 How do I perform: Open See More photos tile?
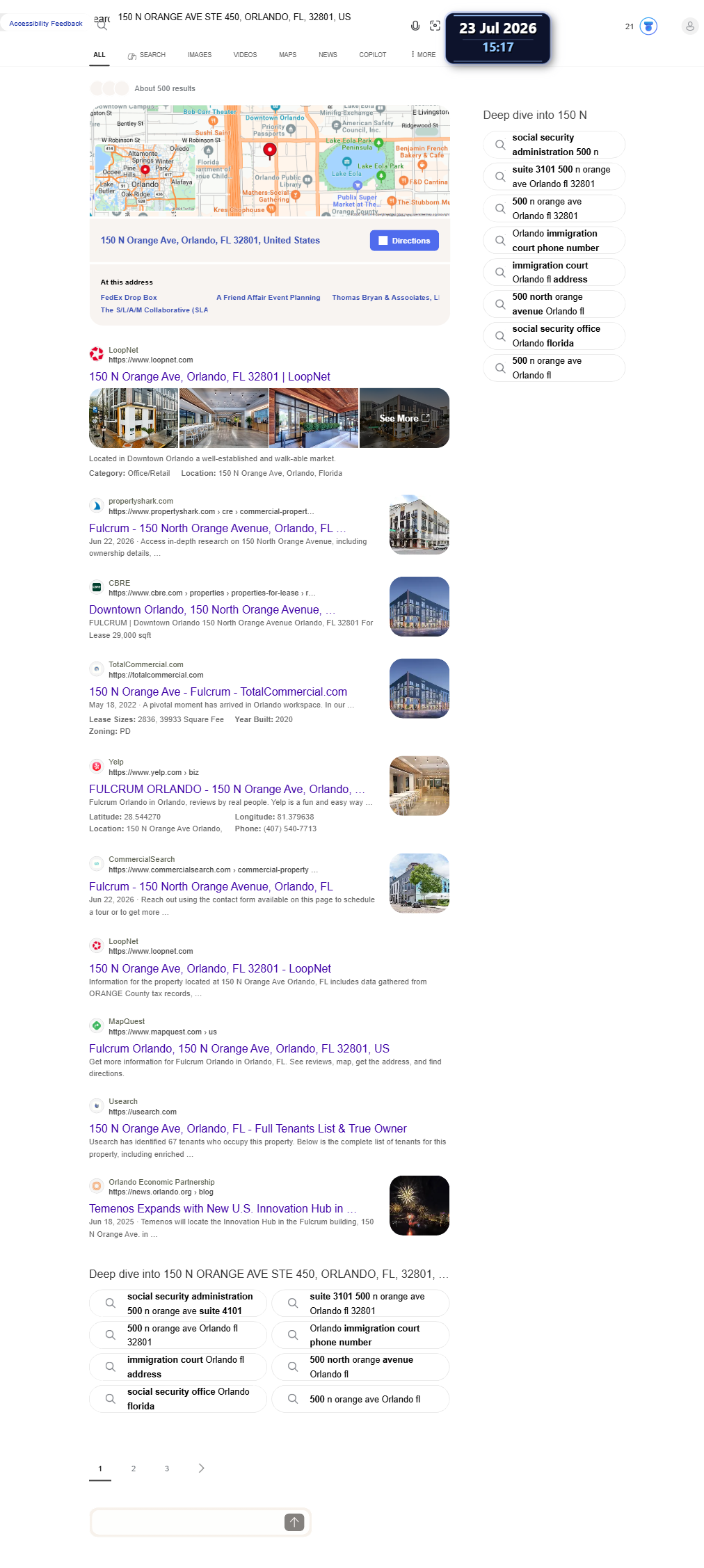(x=404, y=418)
